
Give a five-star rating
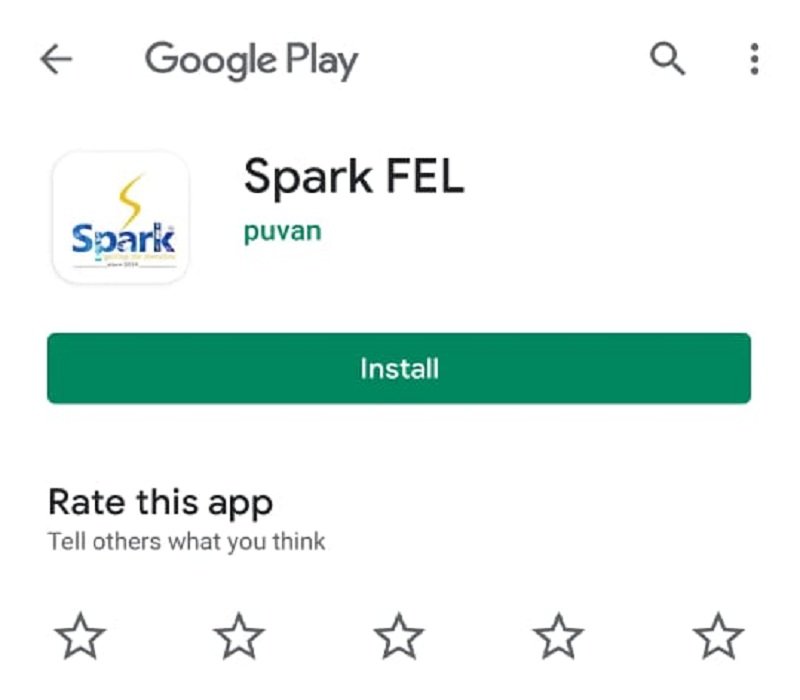click(x=718, y=636)
